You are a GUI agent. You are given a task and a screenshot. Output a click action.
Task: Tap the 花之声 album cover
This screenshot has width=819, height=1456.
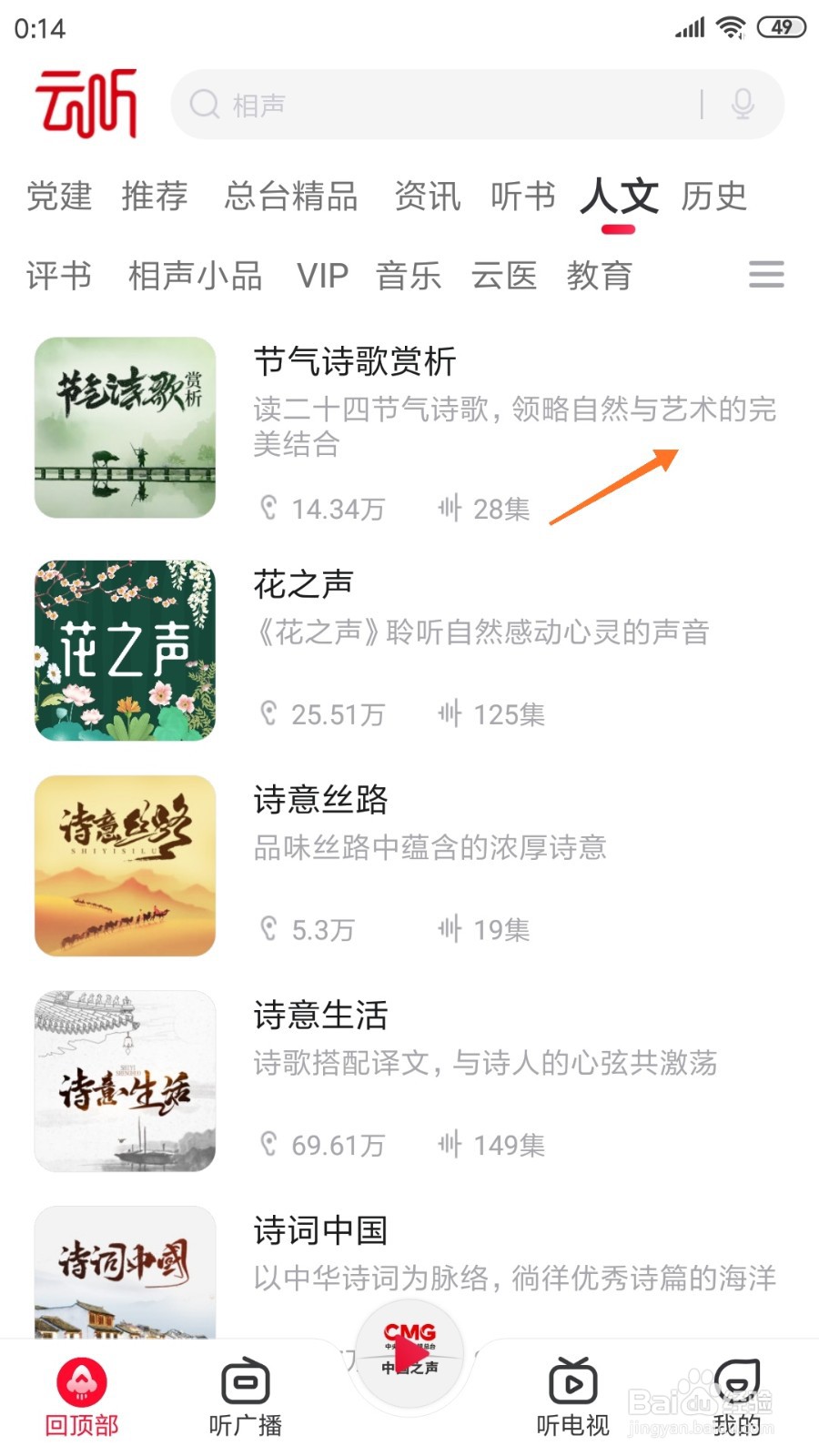tap(125, 648)
